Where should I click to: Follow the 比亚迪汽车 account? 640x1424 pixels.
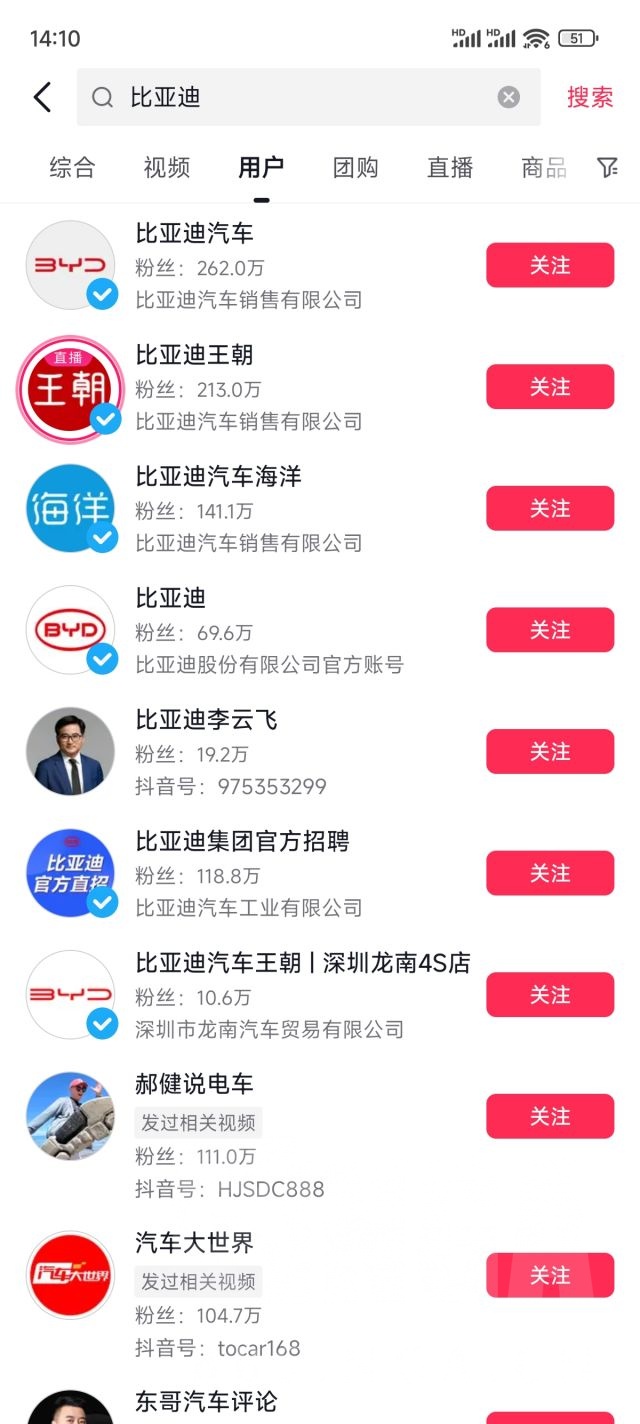pos(550,265)
